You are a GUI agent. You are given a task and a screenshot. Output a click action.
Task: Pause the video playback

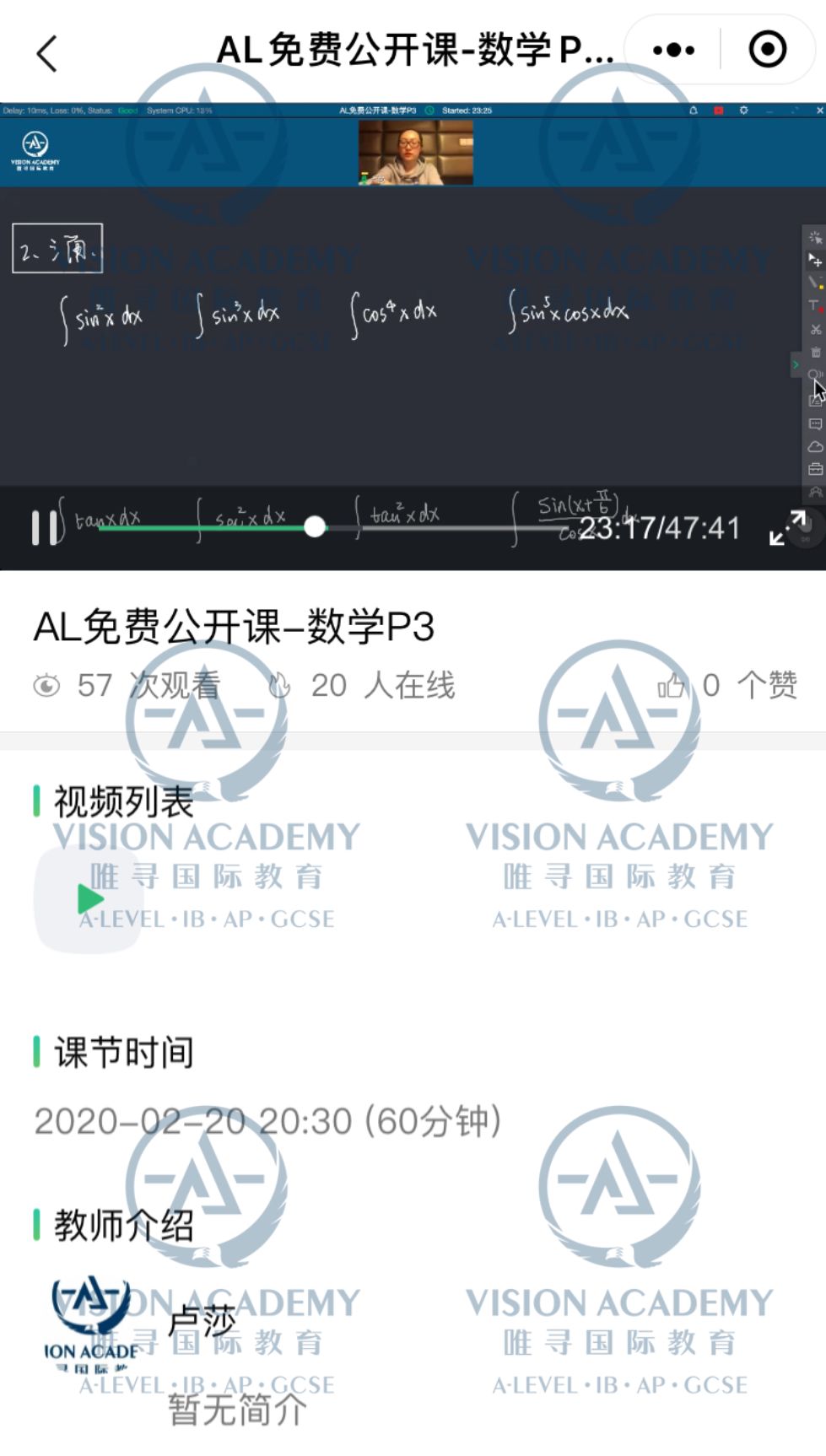pos(44,527)
